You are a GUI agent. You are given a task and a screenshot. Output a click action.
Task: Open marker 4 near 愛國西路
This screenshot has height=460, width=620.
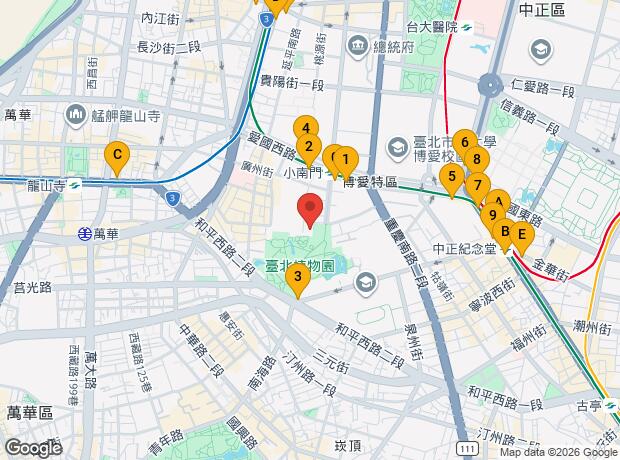click(x=306, y=127)
